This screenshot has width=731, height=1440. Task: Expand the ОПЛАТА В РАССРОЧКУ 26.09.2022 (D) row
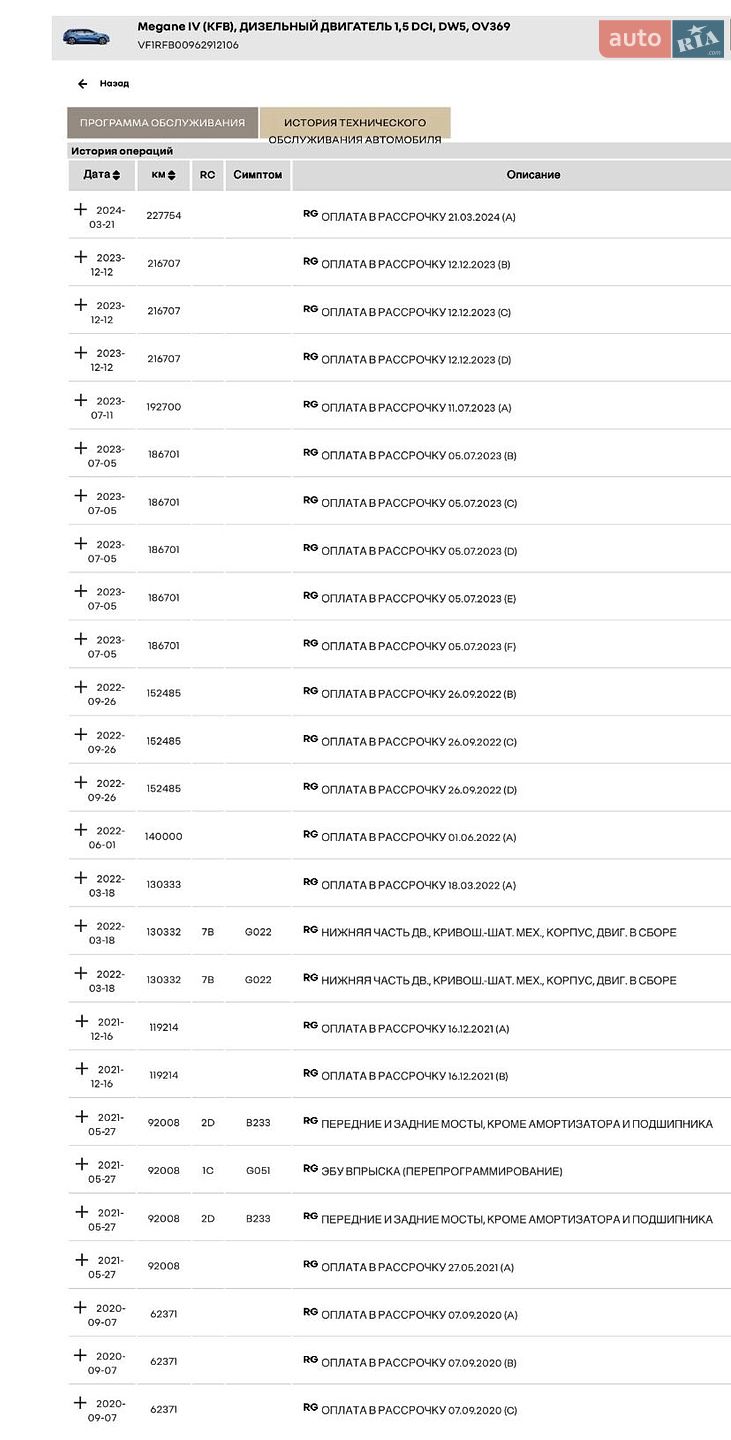(81, 782)
